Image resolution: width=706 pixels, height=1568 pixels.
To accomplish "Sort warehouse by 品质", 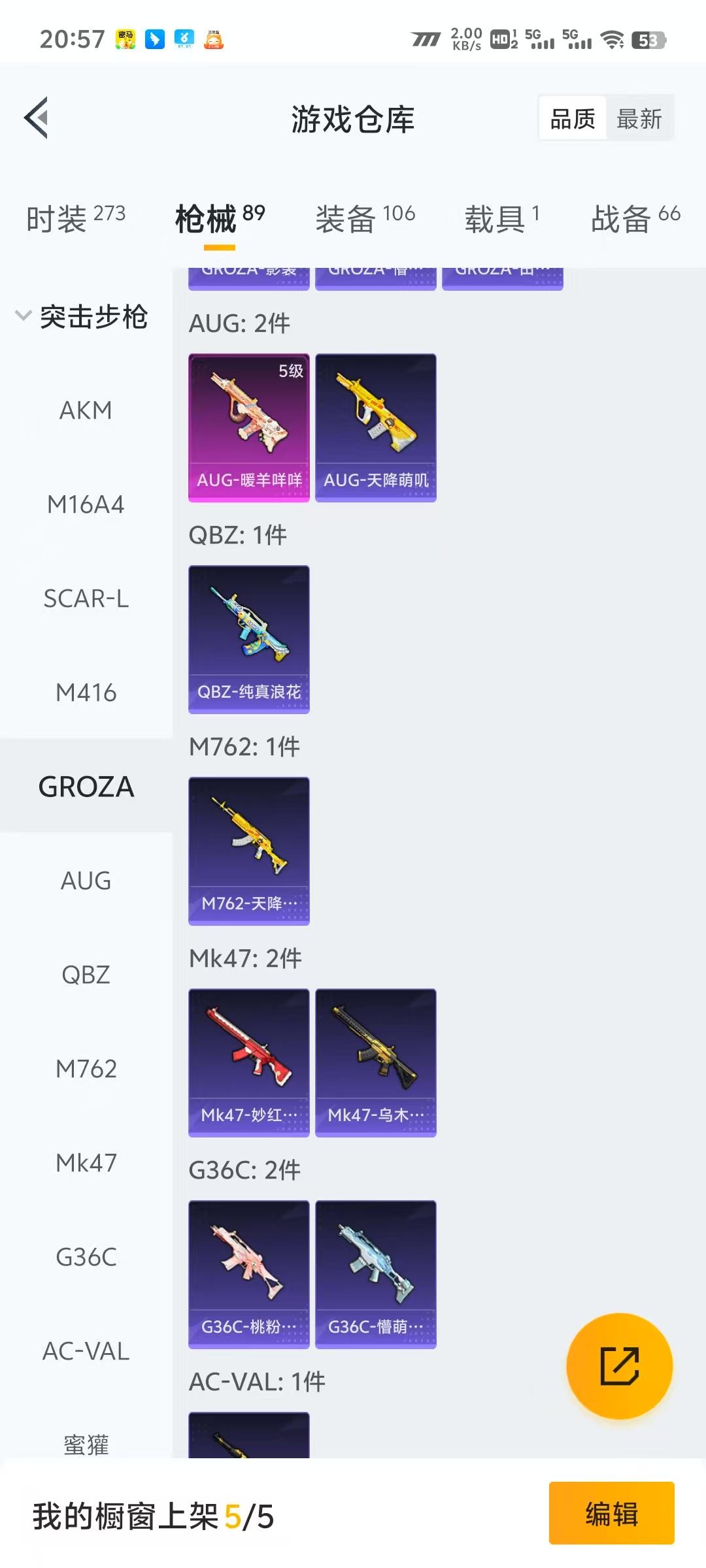I will 573,119.
